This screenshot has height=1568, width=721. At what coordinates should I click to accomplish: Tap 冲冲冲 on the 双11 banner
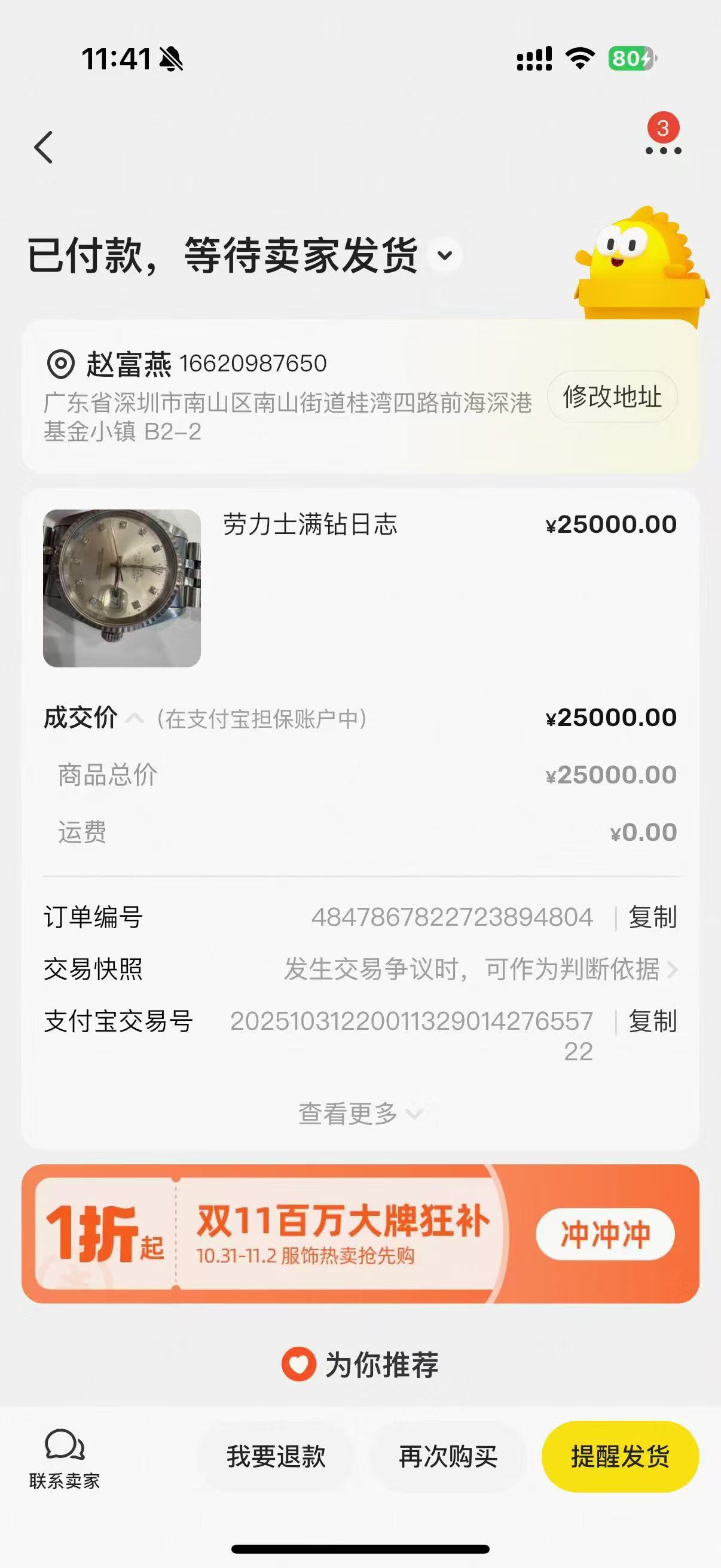[x=605, y=1234]
